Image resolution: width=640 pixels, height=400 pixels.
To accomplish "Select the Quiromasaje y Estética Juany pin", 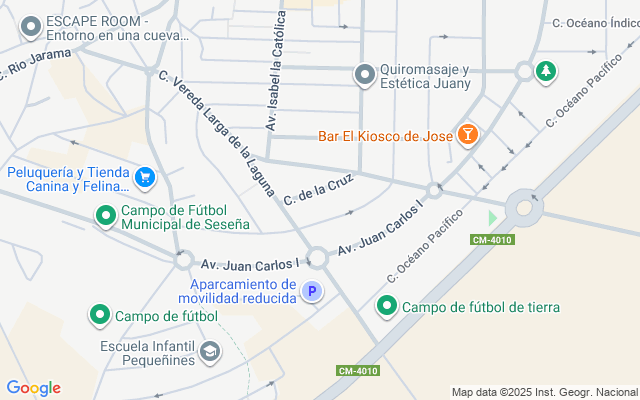I will pyautogui.click(x=365, y=75).
